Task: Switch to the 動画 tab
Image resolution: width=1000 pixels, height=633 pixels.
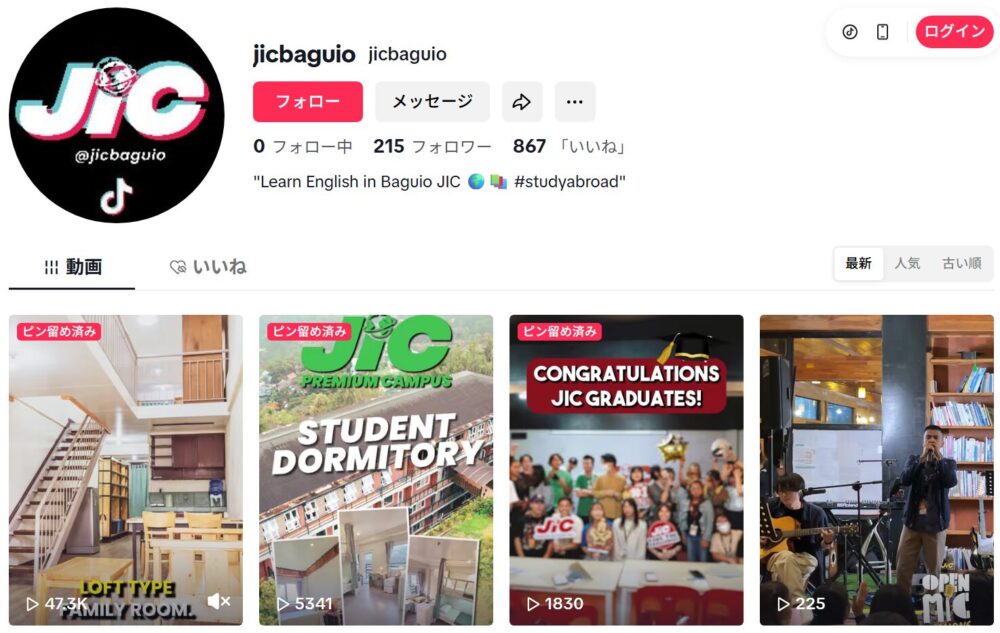Action: point(72,267)
